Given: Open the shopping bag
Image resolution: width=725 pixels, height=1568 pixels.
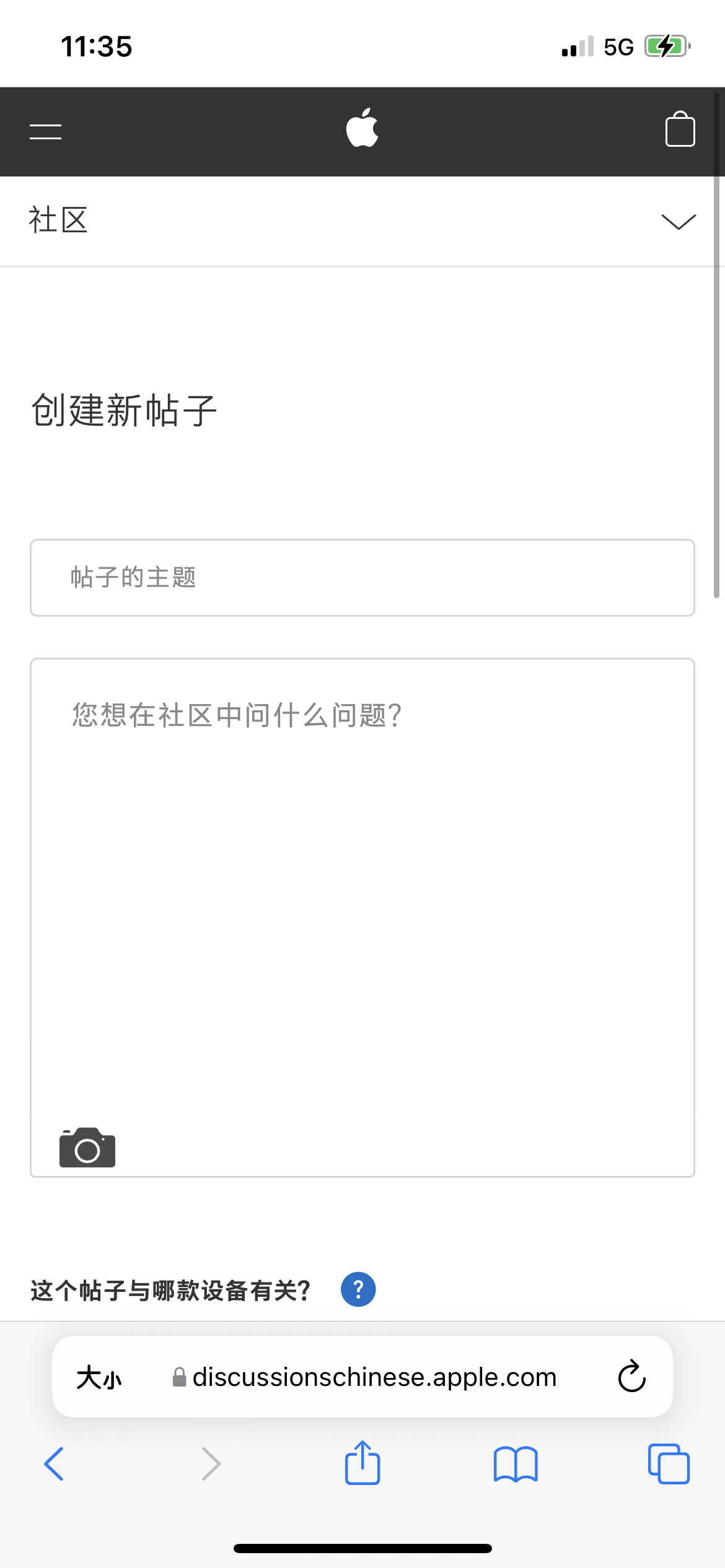Looking at the screenshot, I should (680, 129).
